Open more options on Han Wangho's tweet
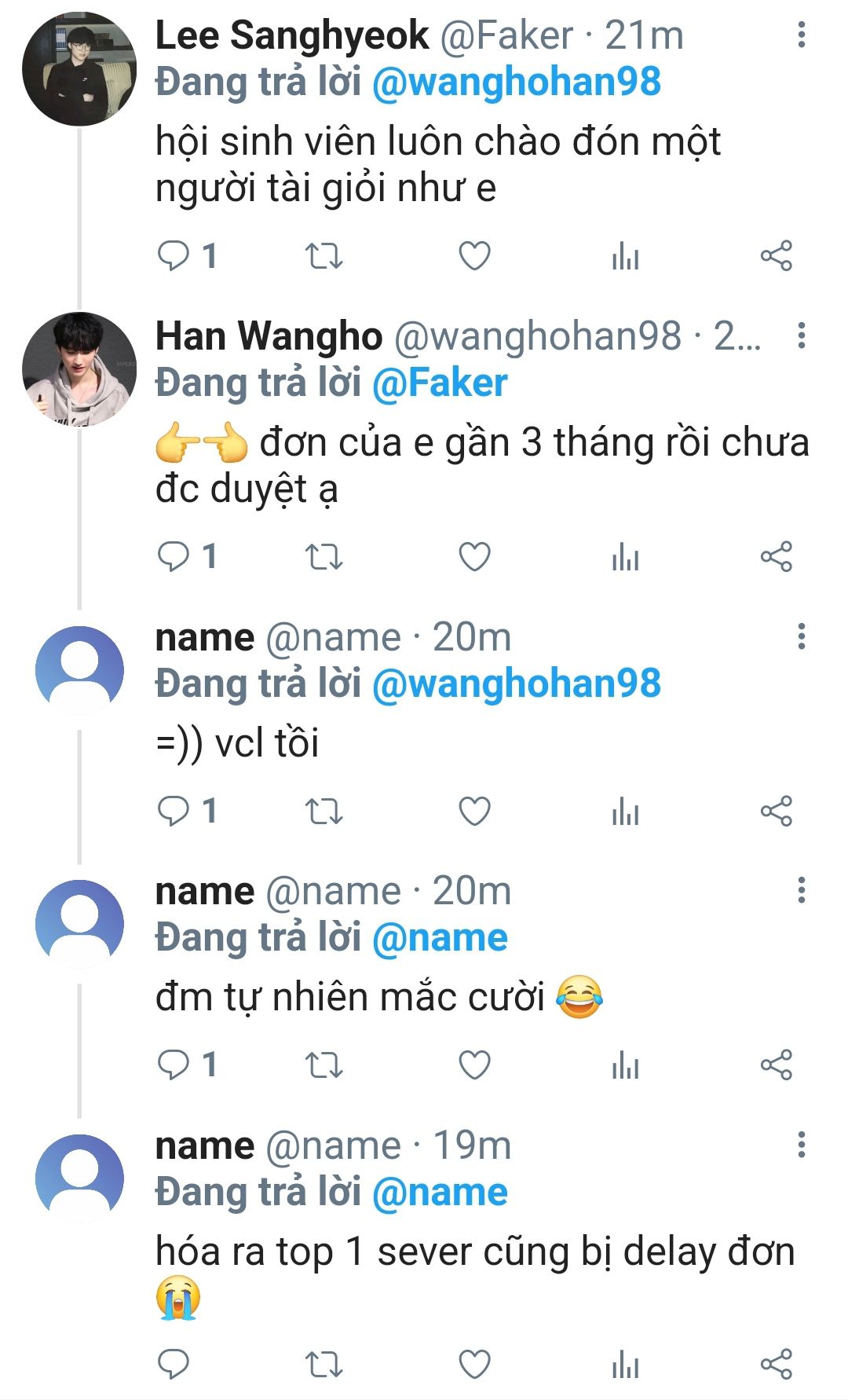The image size is (848, 1400). coord(801,335)
